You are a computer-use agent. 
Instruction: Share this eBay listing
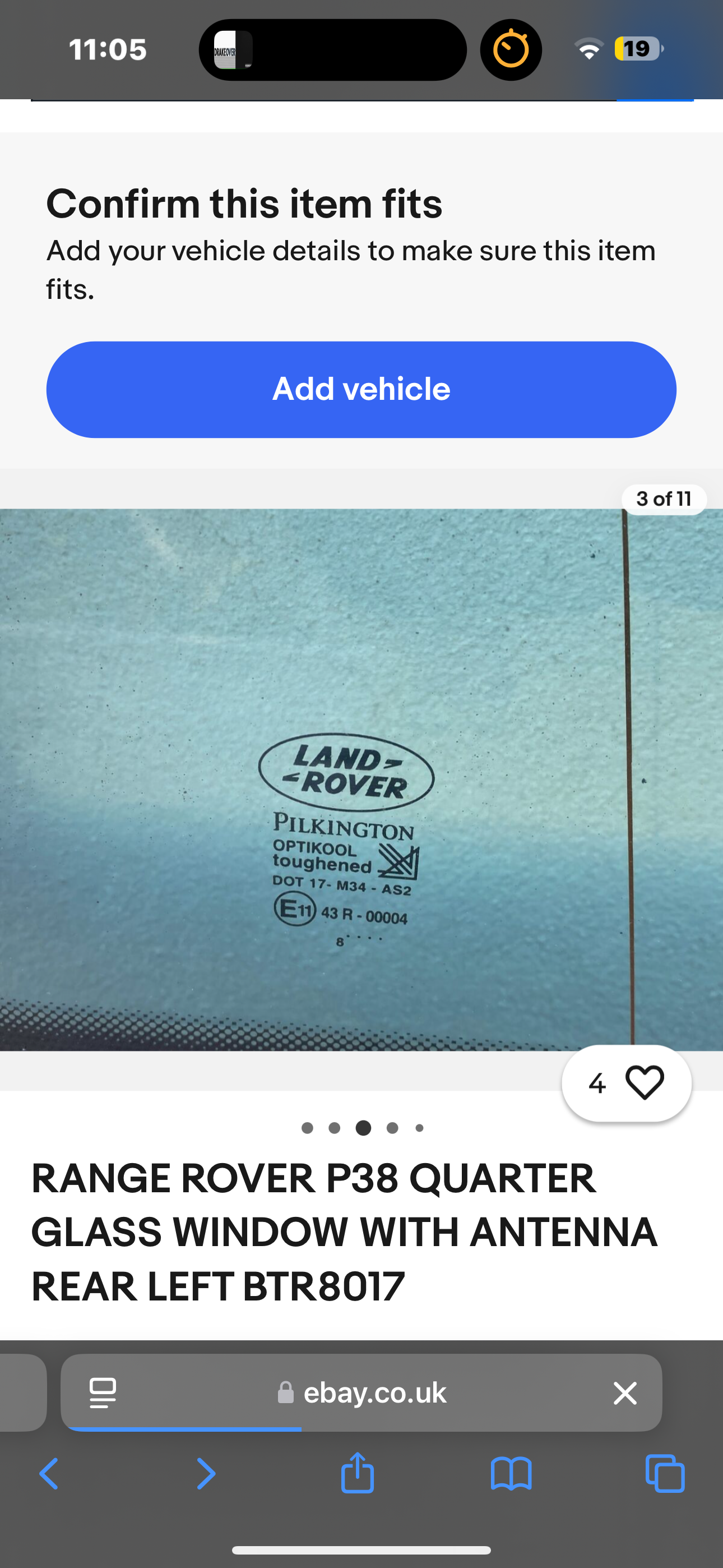[x=357, y=1472]
